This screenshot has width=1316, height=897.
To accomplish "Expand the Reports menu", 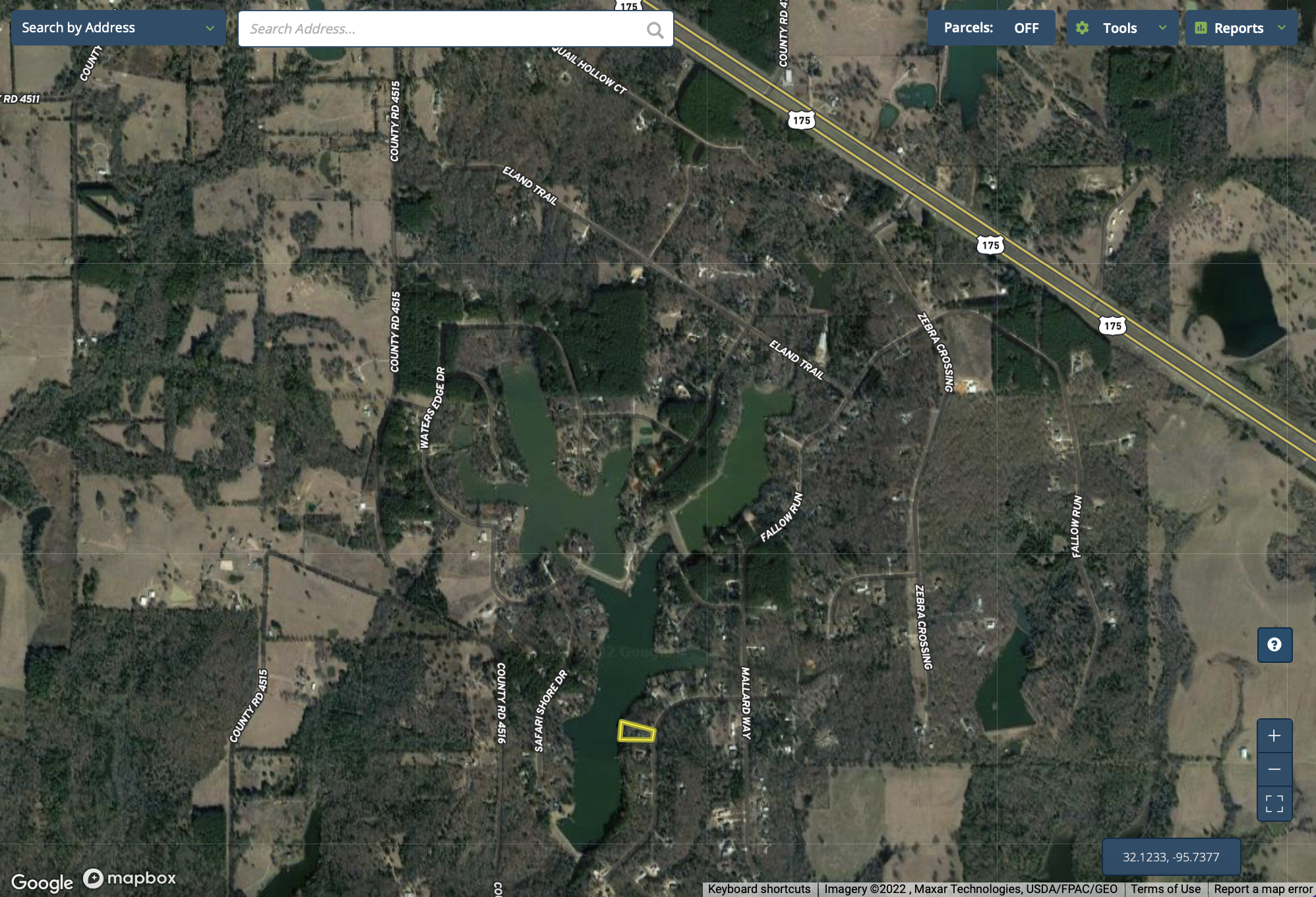I will pyautogui.click(x=1240, y=28).
